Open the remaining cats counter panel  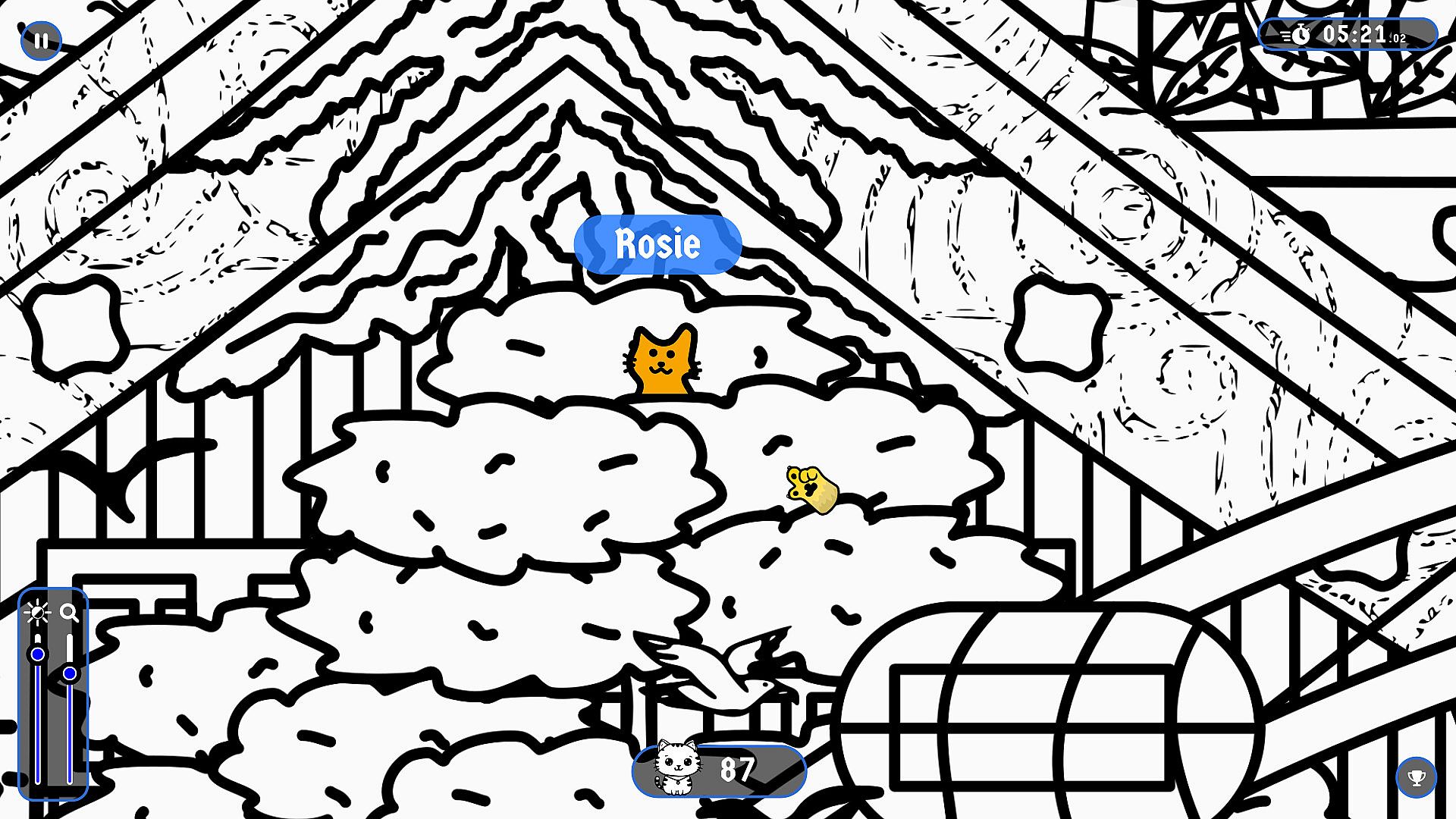pos(718,770)
